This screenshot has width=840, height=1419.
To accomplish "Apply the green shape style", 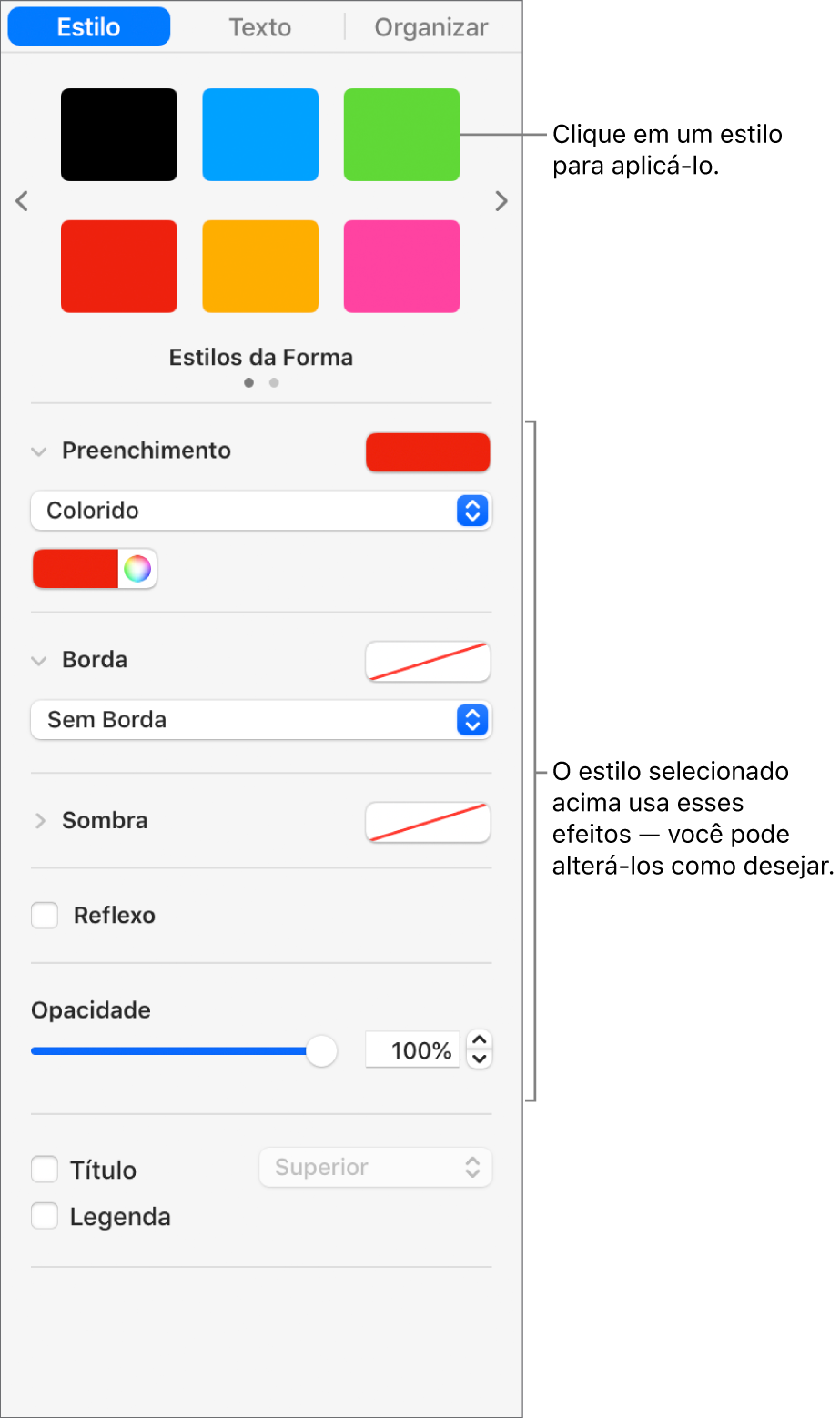I will [401, 135].
